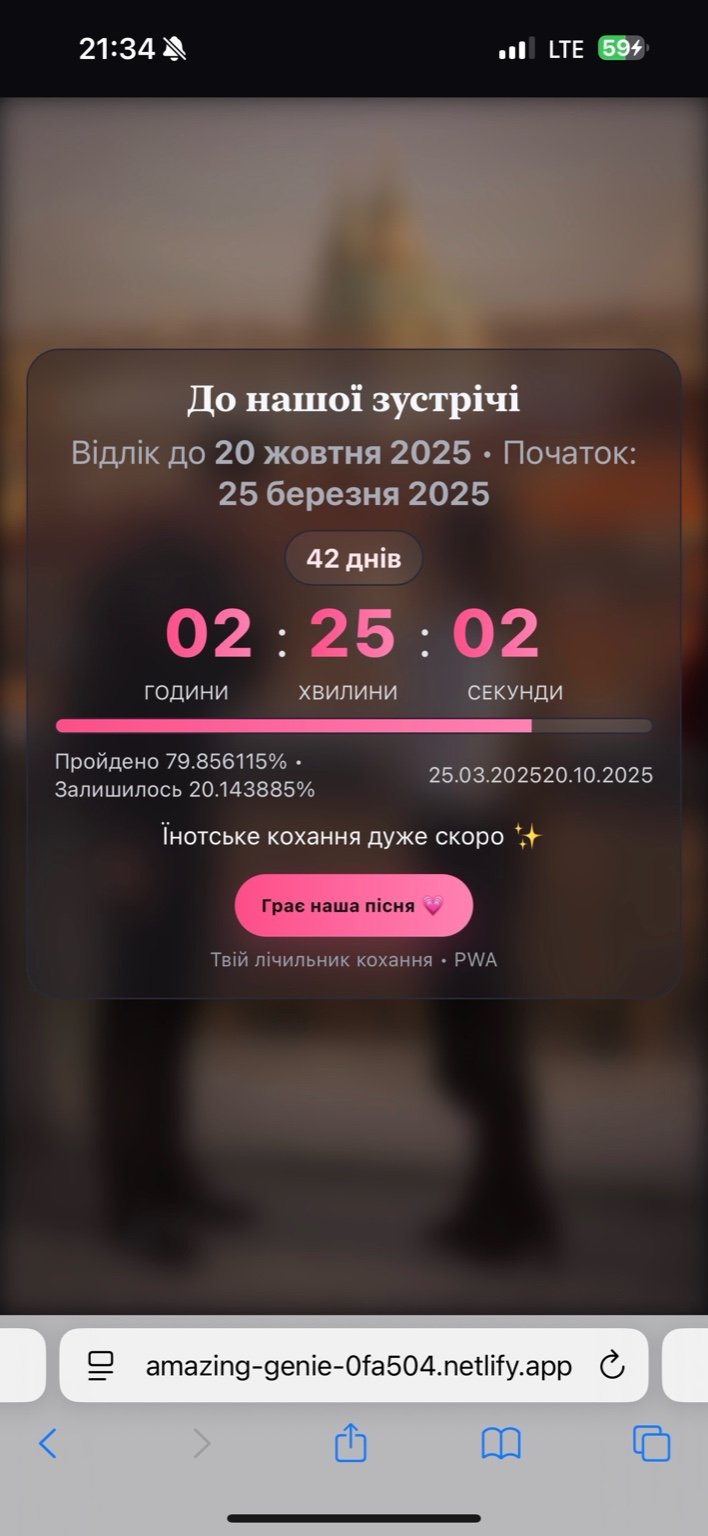Tap the amazing-genie-0fa504.netlify.app address bar
The image size is (708, 1536).
358,1365
